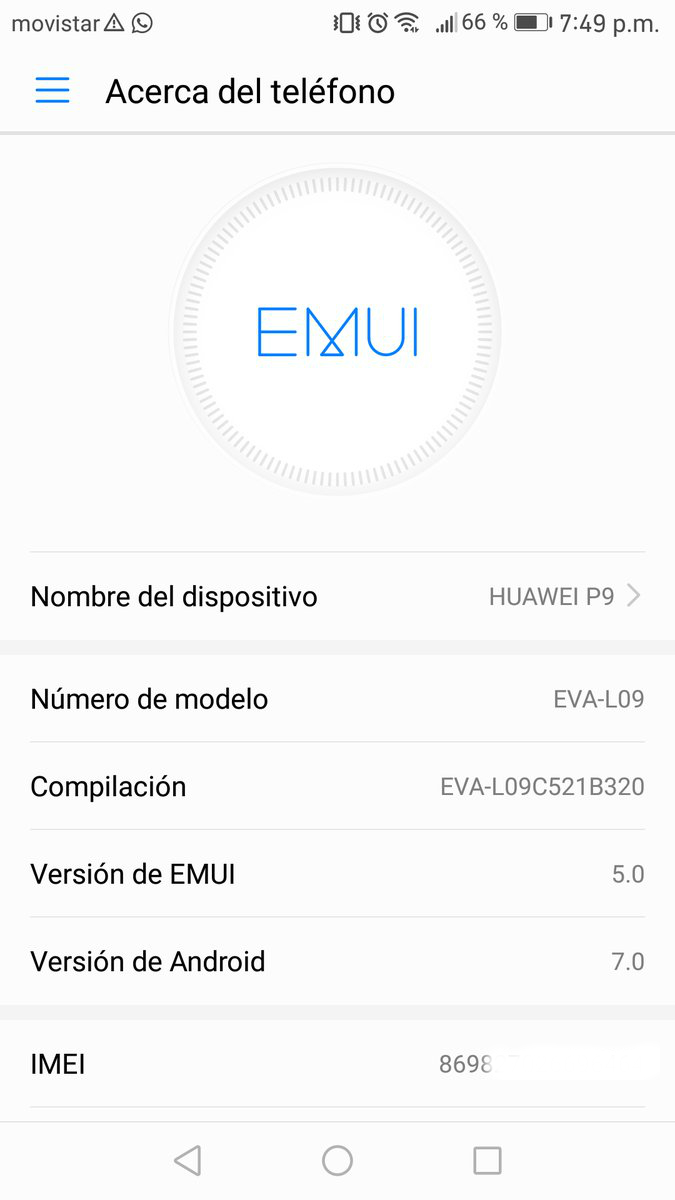Viewport: 675px width, 1200px height.
Task: Tap the Versión de Android row
Action: click(337, 962)
